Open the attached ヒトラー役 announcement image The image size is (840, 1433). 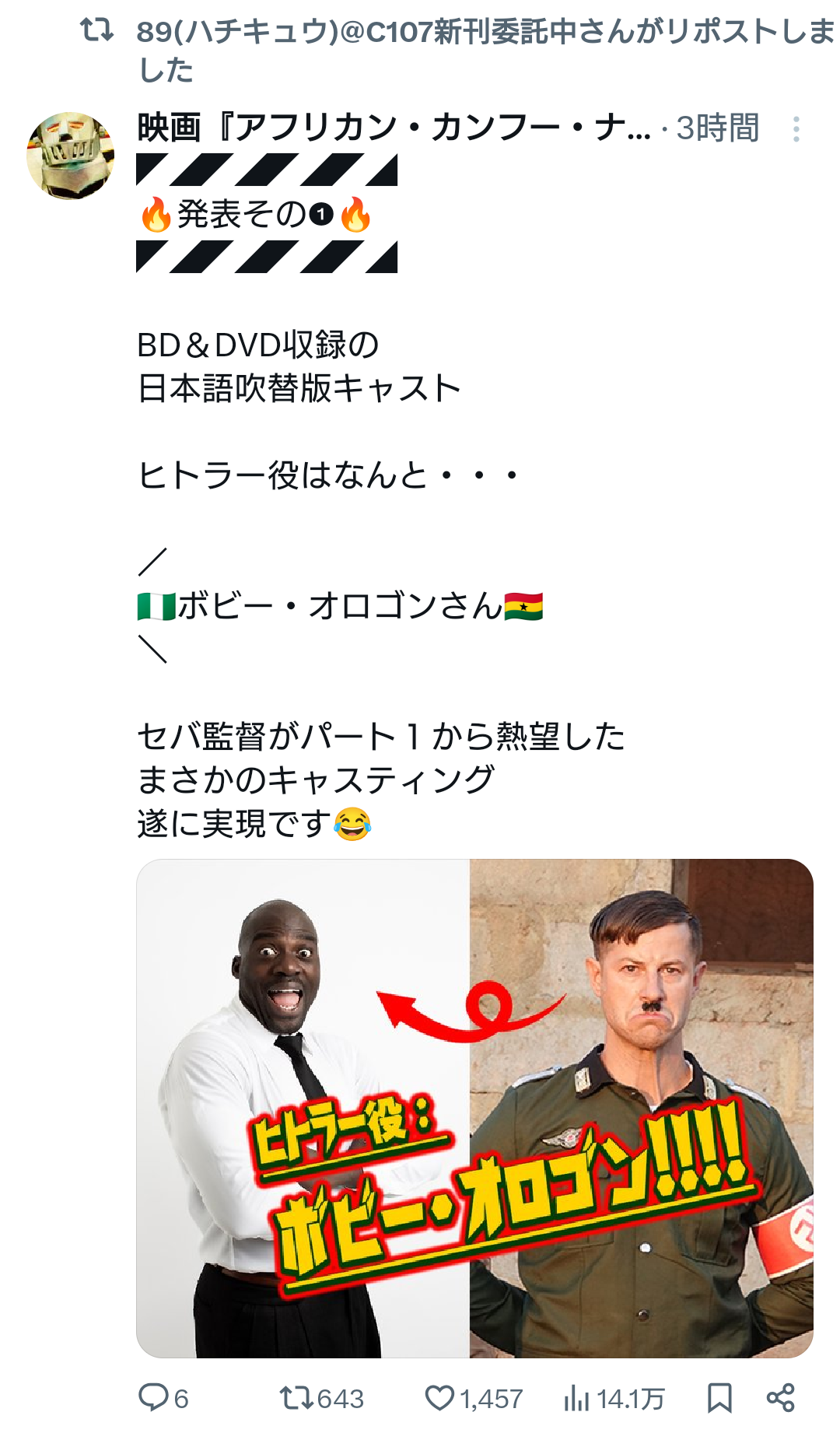point(474,1108)
